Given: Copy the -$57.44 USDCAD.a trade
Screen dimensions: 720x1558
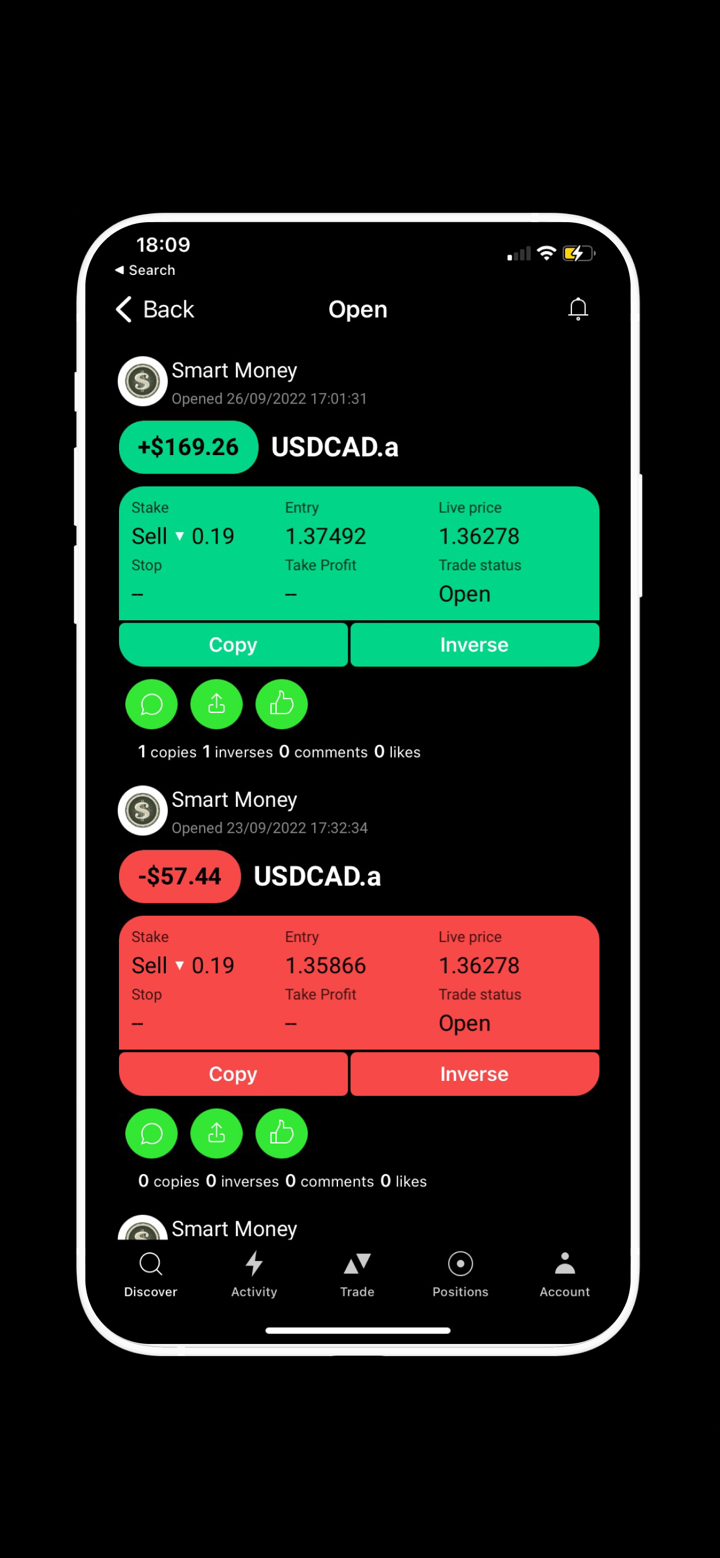Looking at the screenshot, I should 233,1074.
